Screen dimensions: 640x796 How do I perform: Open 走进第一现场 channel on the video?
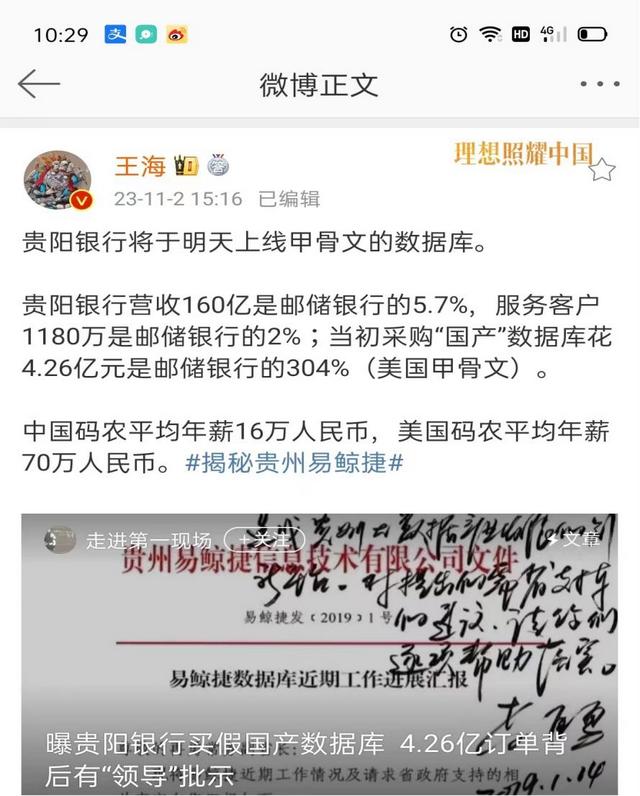148,540
